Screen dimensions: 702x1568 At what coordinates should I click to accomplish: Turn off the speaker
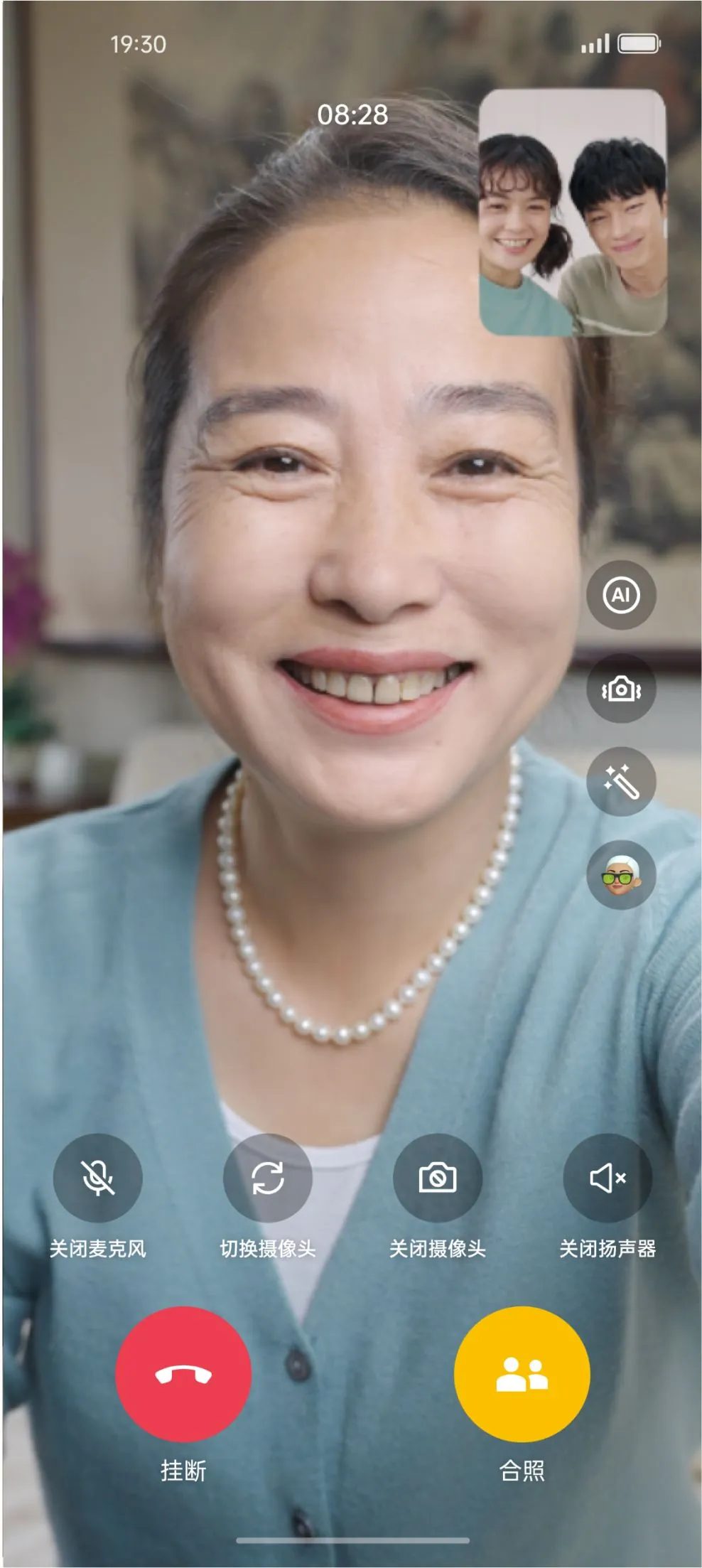coord(607,1178)
